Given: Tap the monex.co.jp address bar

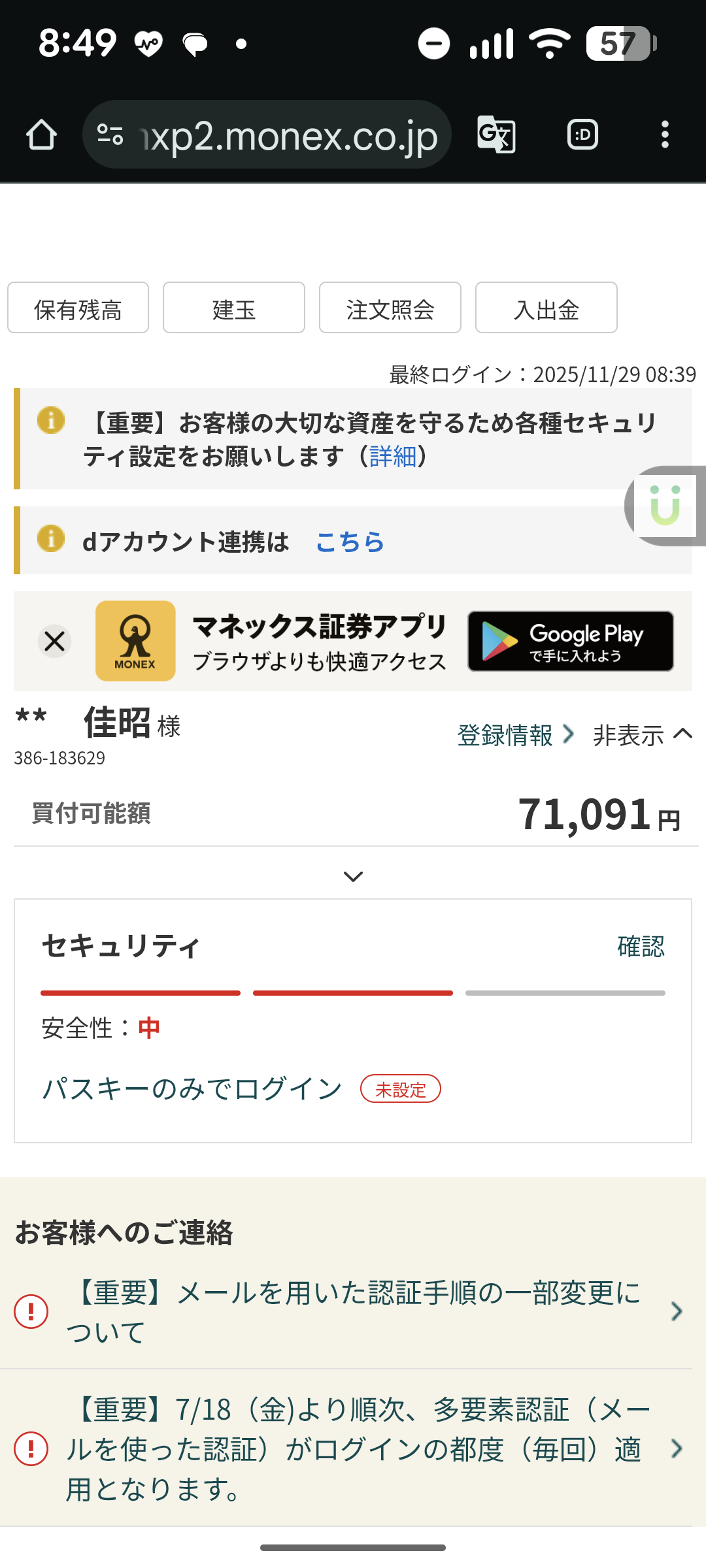Looking at the screenshot, I should point(288,135).
